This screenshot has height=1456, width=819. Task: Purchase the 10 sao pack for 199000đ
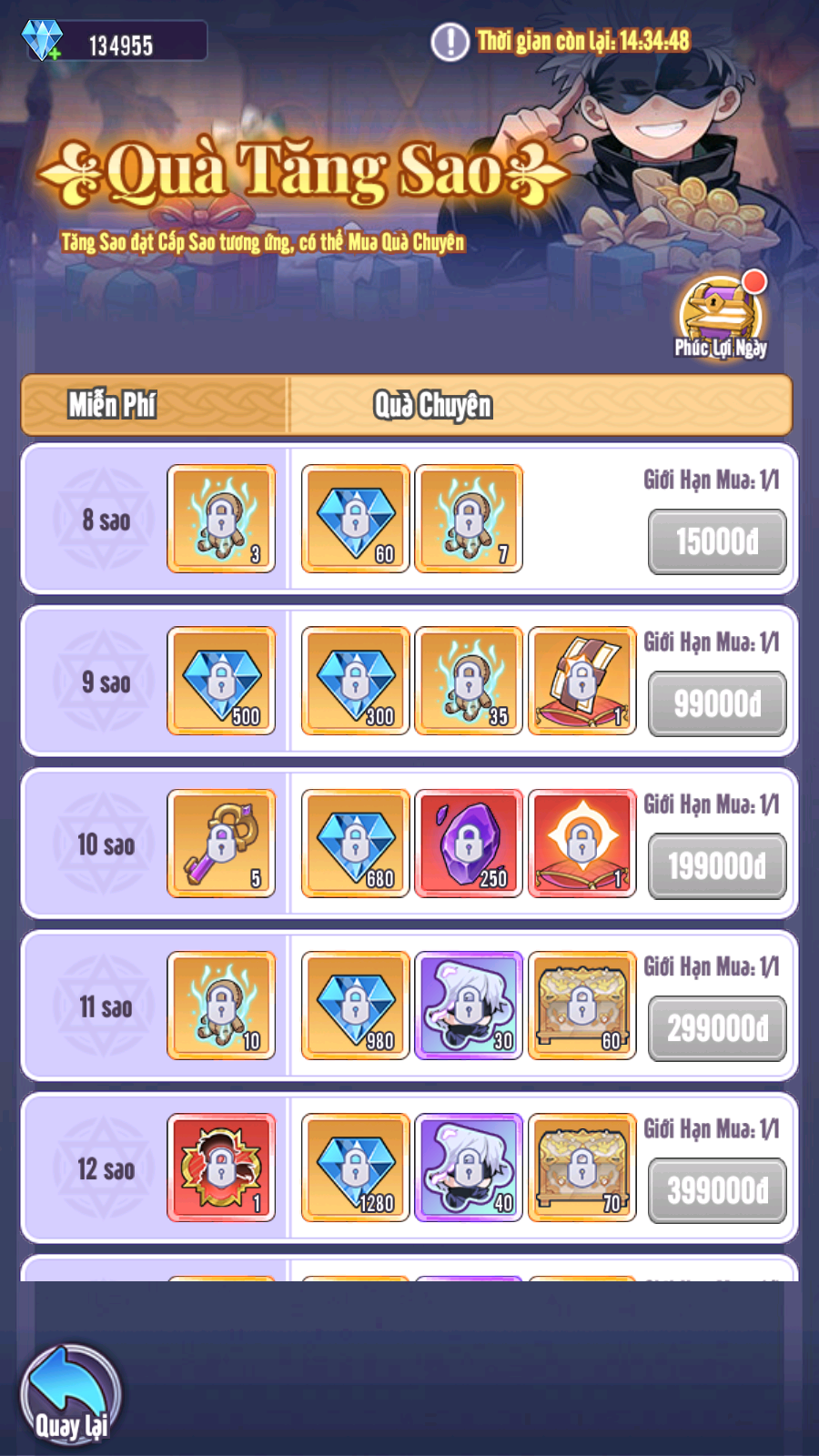pos(717,865)
